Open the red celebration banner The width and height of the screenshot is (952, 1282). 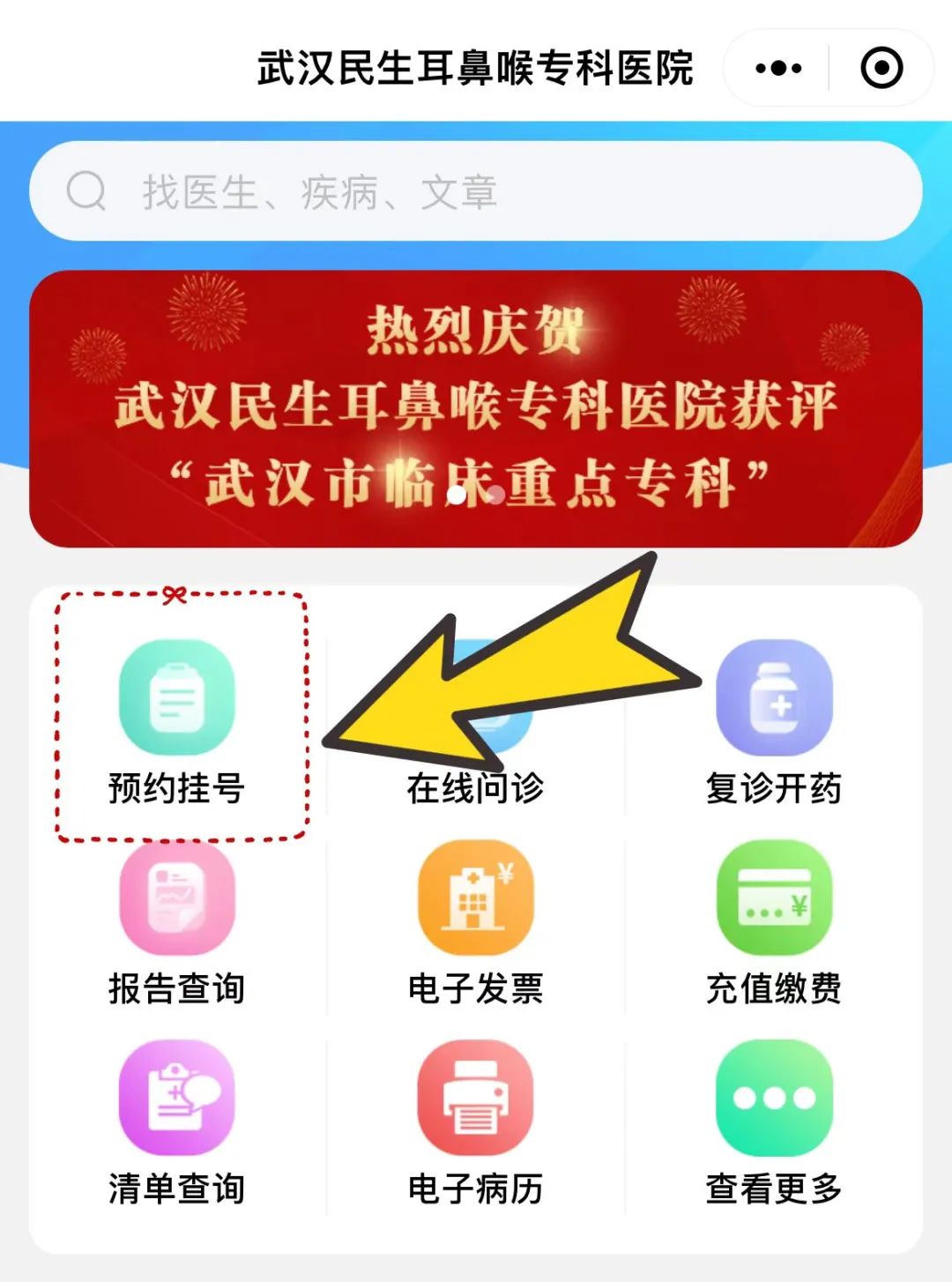click(x=476, y=408)
